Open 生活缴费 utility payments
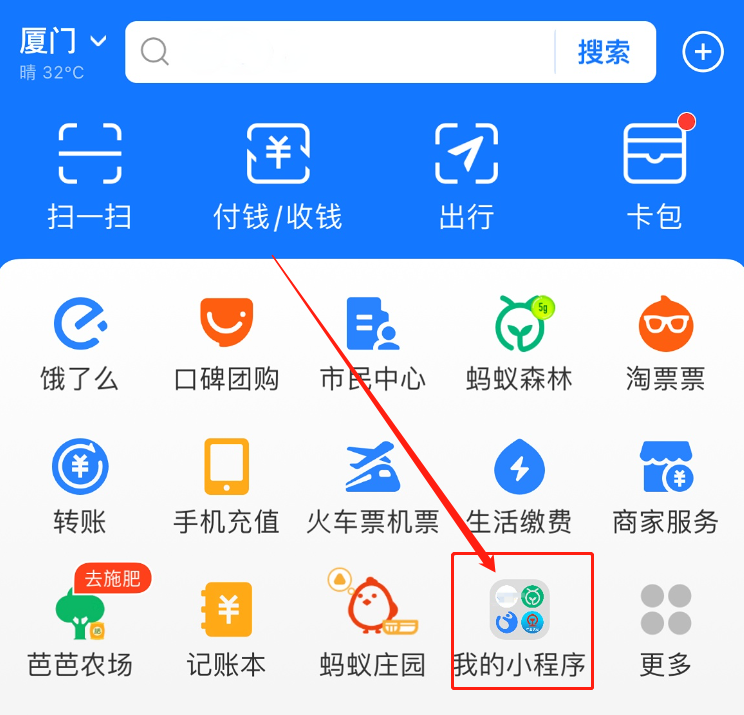 coord(520,485)
